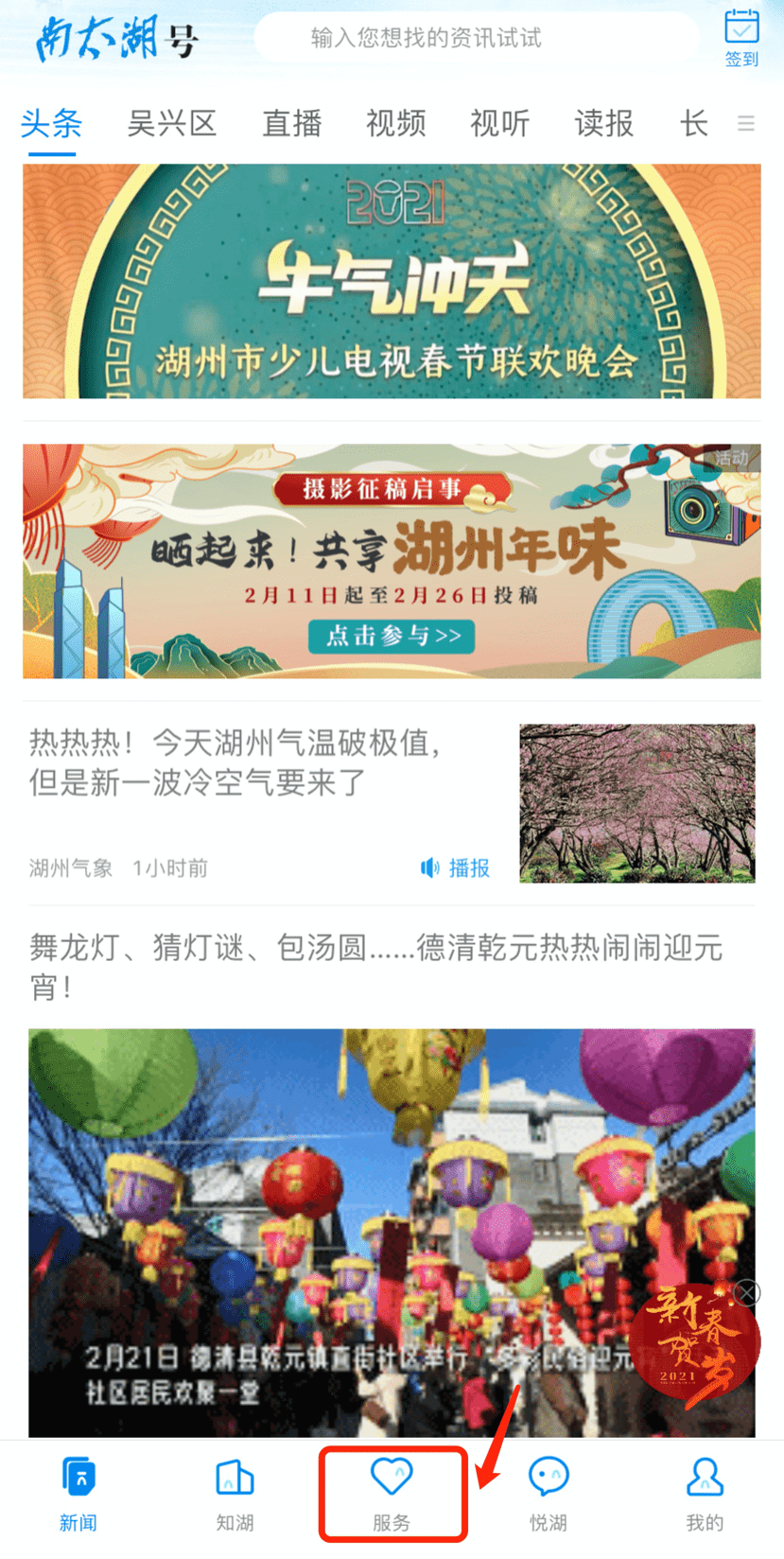
Task: Select the 视听 tab
Action: [499, 124]
